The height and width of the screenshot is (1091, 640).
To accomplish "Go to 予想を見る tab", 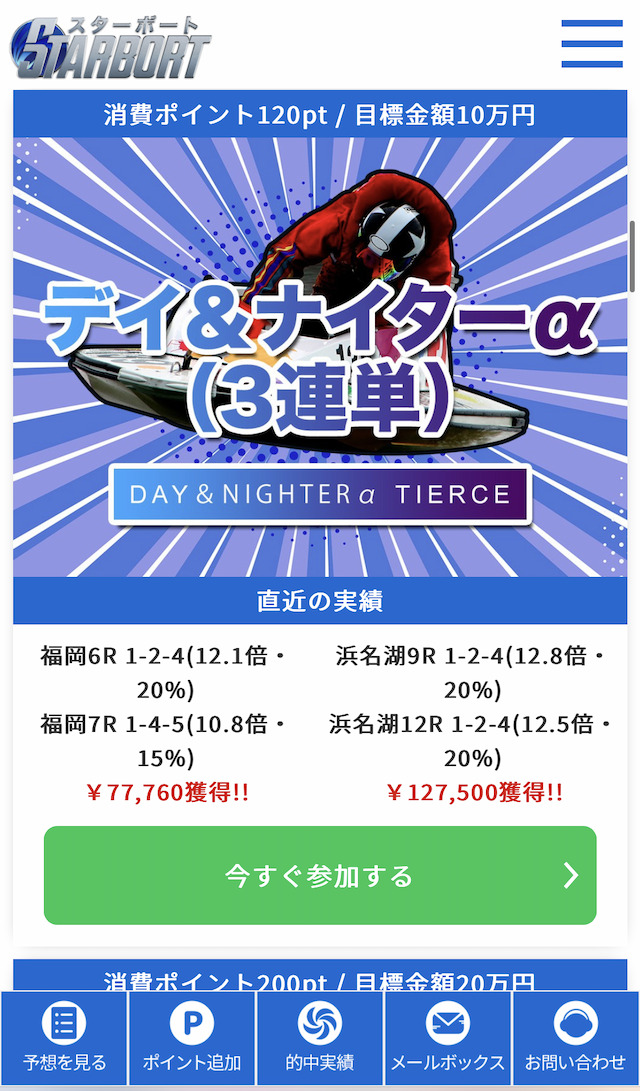I will click(64, 1038).
